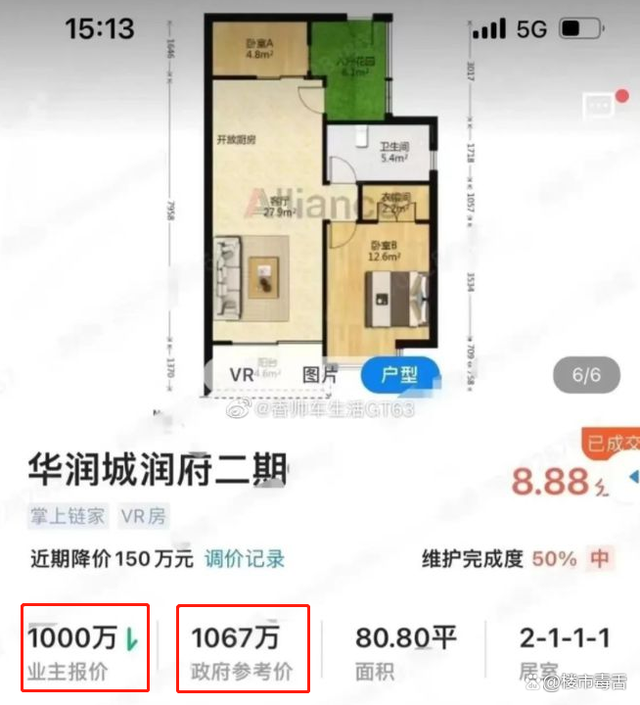Switch to the 图片 photos tab

coord(320,375)
